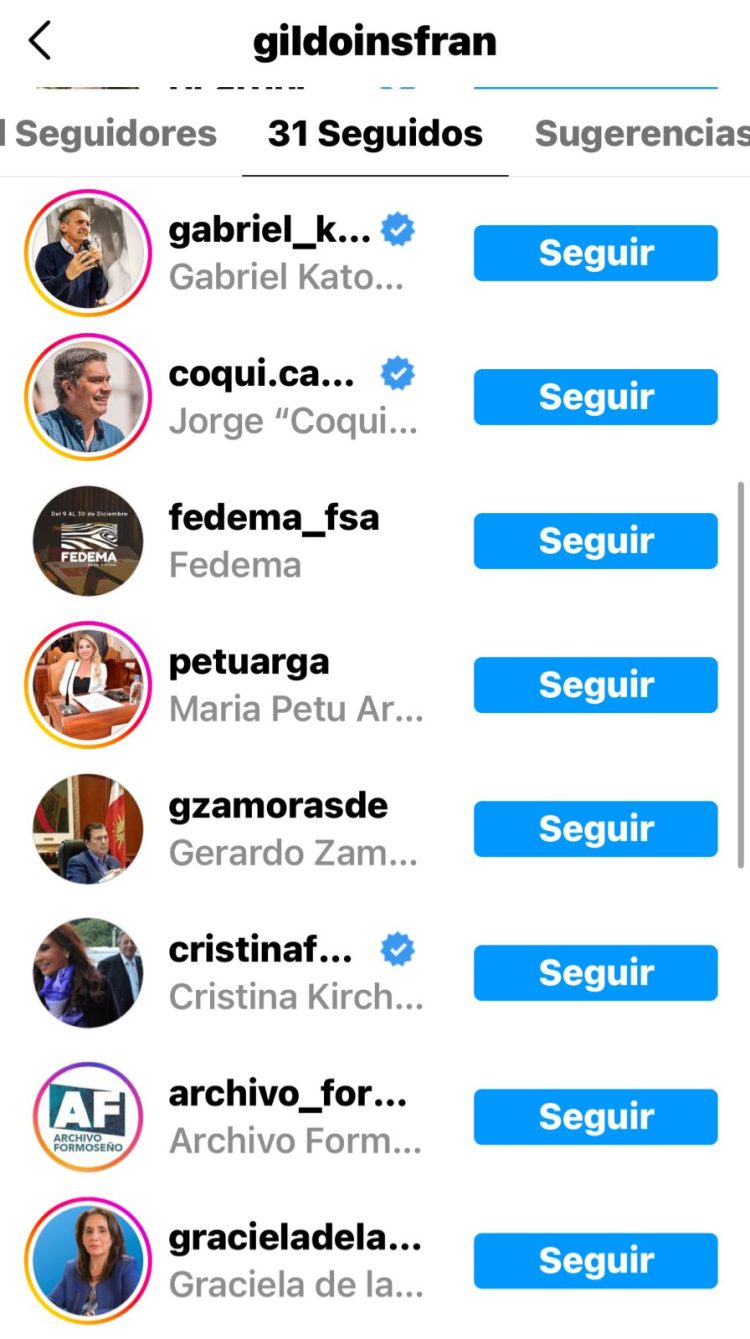Click the verified badge next to gabriel_k
Image resolution: width=750 pixels, height=1339 pixels.
click(x=400, y=228)
